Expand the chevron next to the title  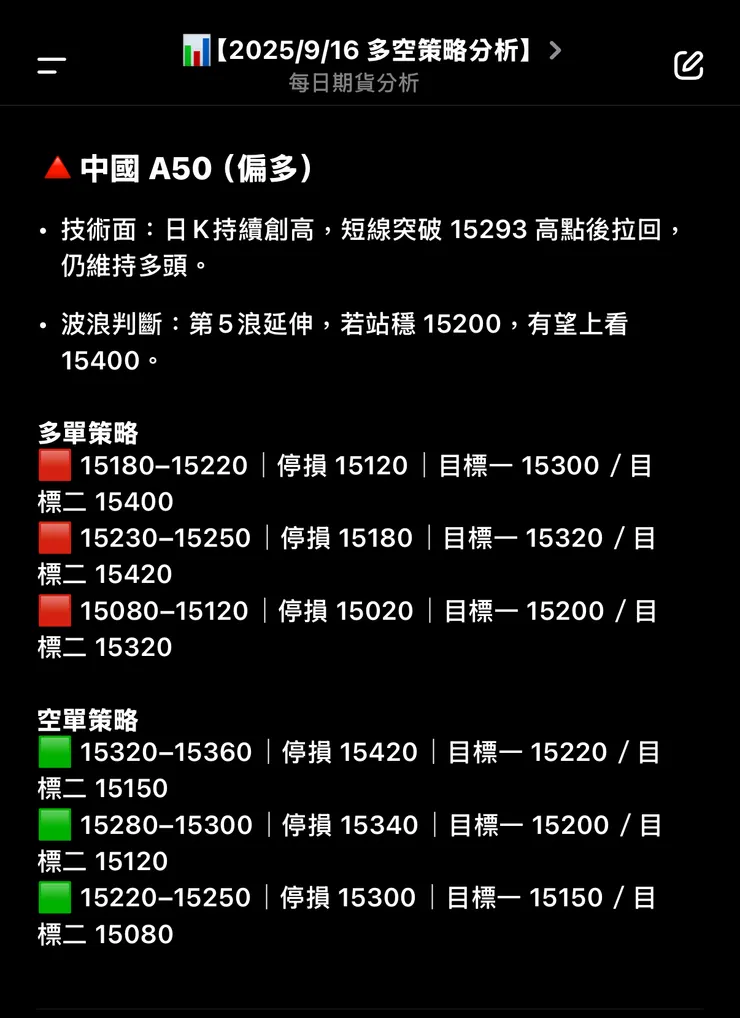pyautogui.click(x=558, y=50)
